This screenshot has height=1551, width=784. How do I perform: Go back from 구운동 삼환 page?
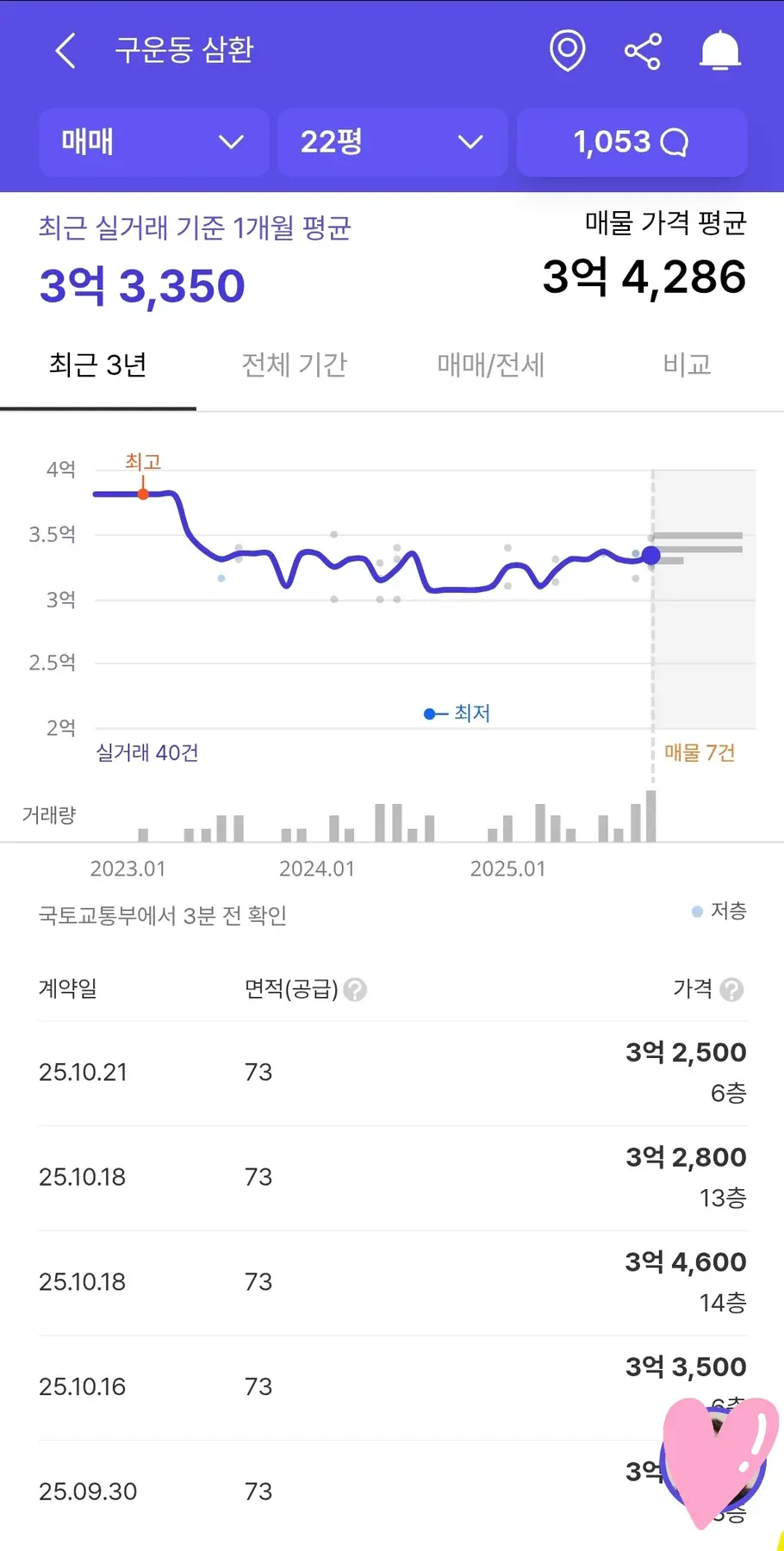(x=65, y=51)
